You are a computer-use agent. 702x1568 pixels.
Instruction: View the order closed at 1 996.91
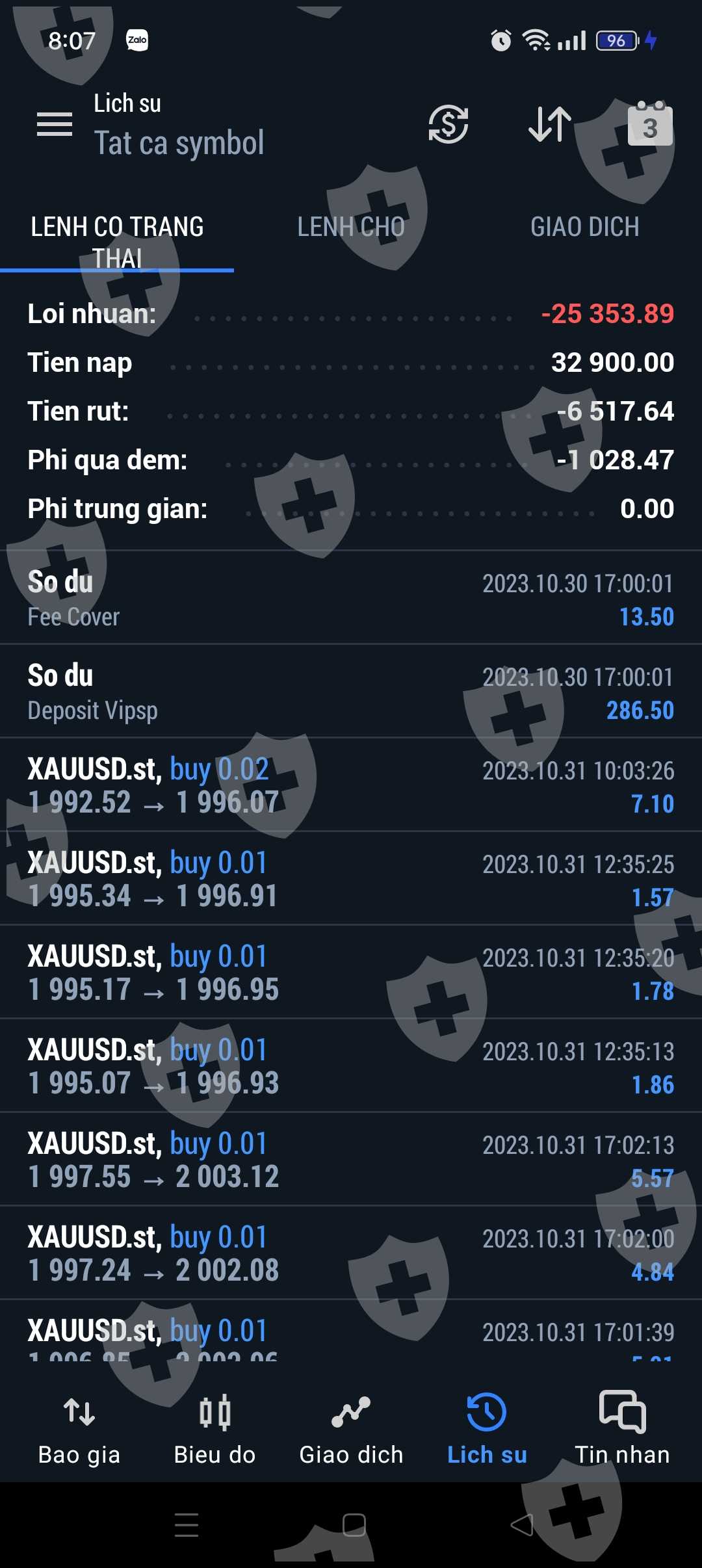click(351, 879)
